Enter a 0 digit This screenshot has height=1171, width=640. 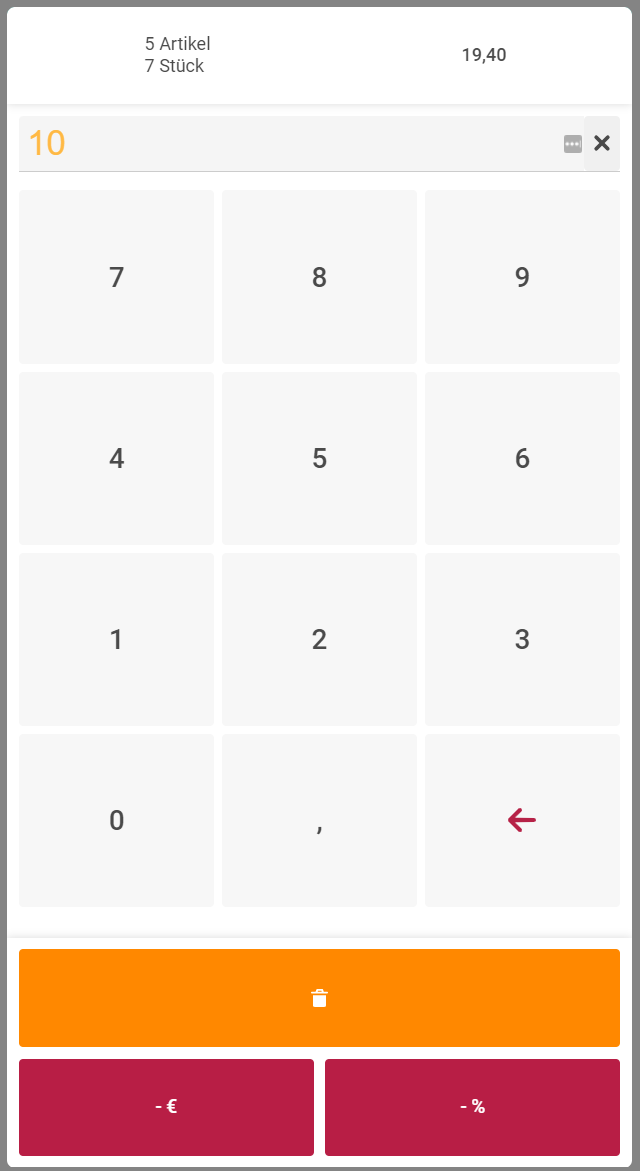pyautogui.click(x=116, y=820)
